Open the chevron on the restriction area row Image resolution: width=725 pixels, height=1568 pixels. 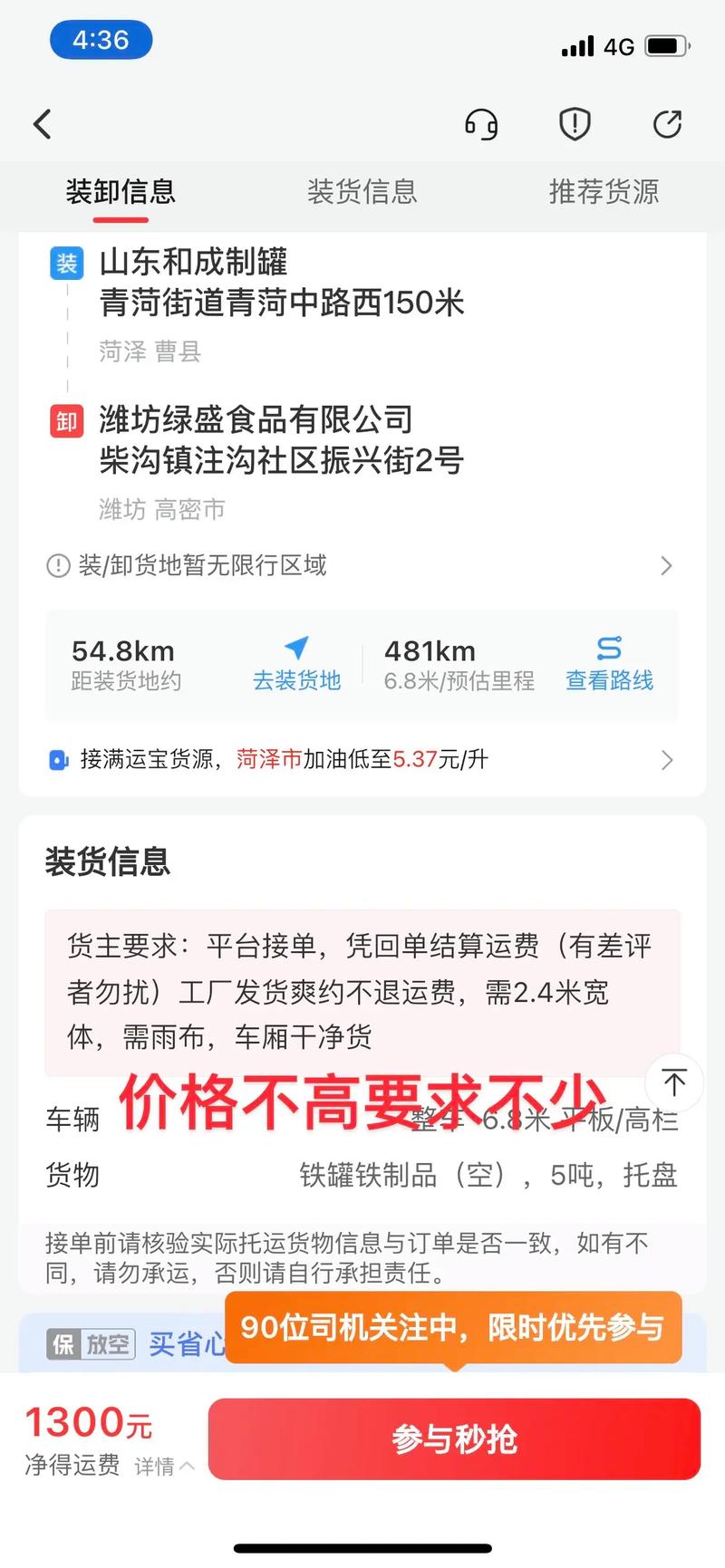click(x=667, y=565)
